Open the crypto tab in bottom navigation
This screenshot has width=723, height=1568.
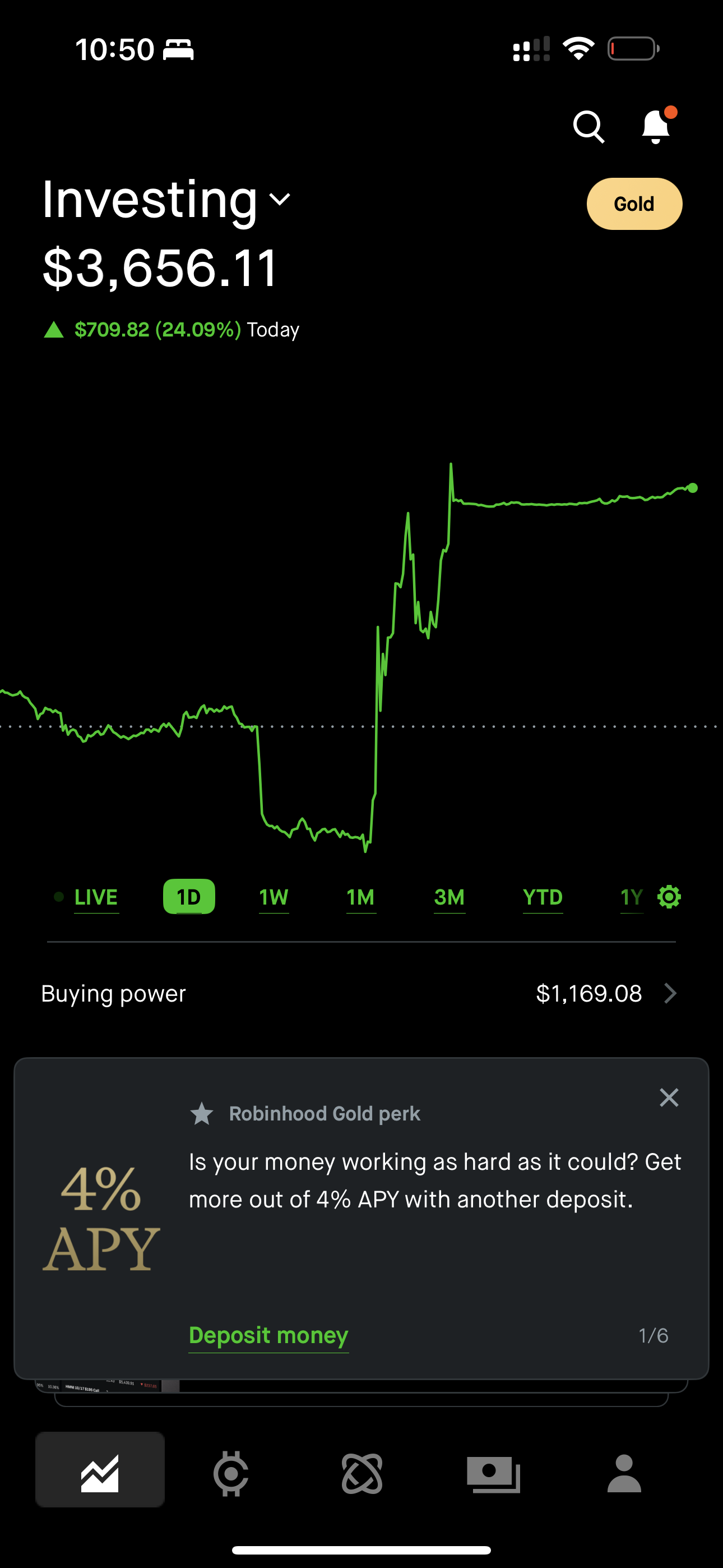coord(231,1473)
